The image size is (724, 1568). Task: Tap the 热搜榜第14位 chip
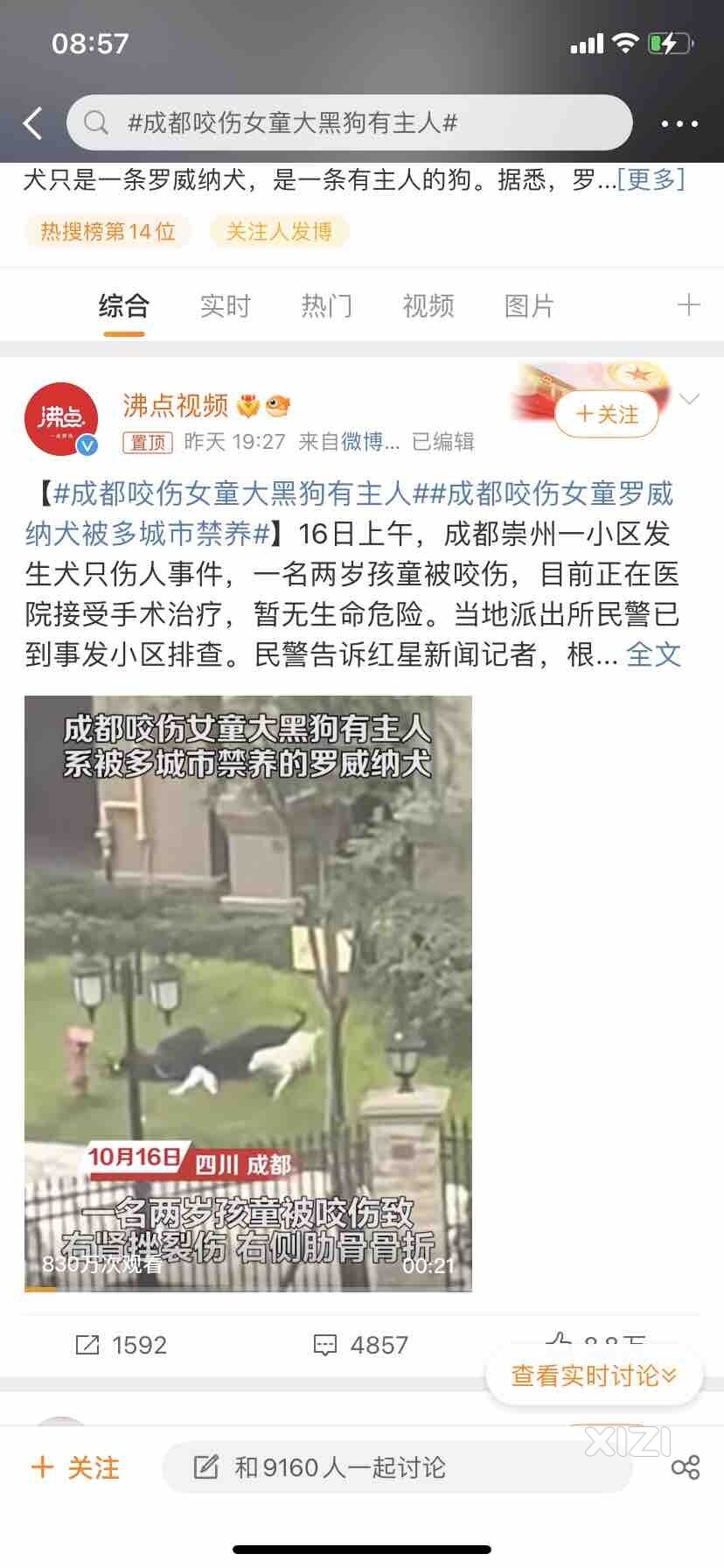108,232
